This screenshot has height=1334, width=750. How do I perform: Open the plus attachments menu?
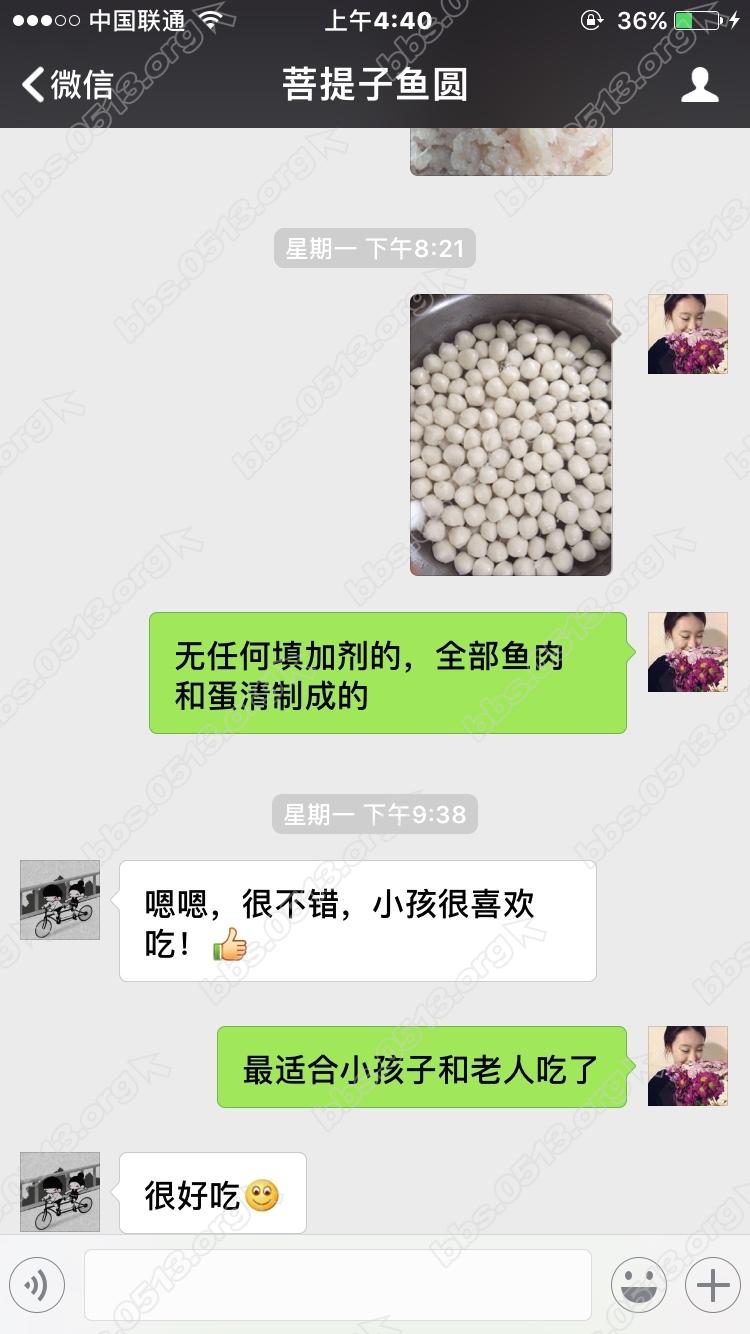pyautogui.click(x=712, y=1285)
